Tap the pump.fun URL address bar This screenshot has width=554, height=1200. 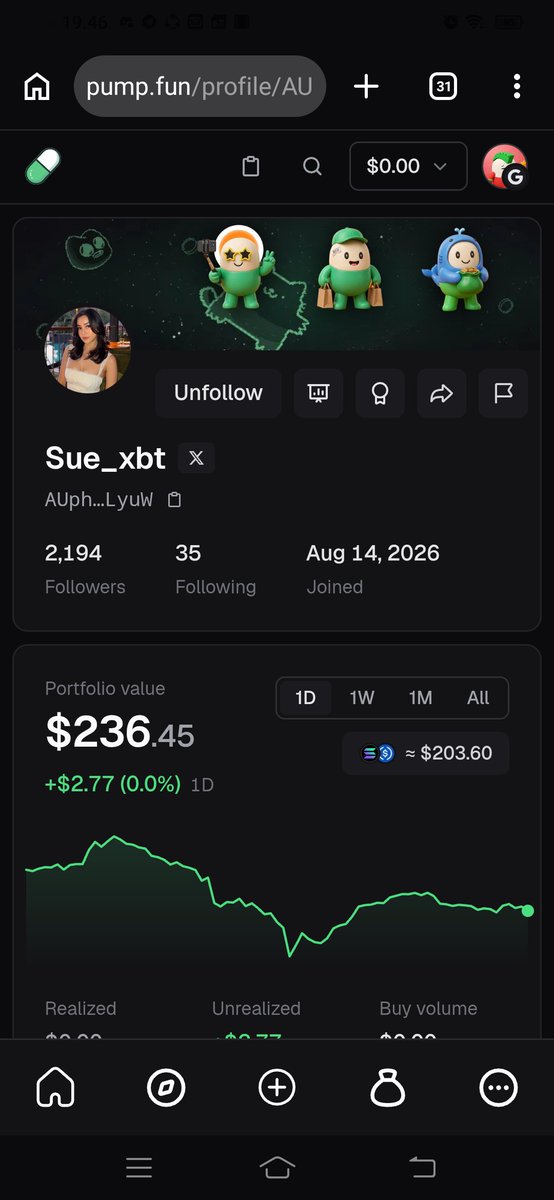click(x=200, y=87)
